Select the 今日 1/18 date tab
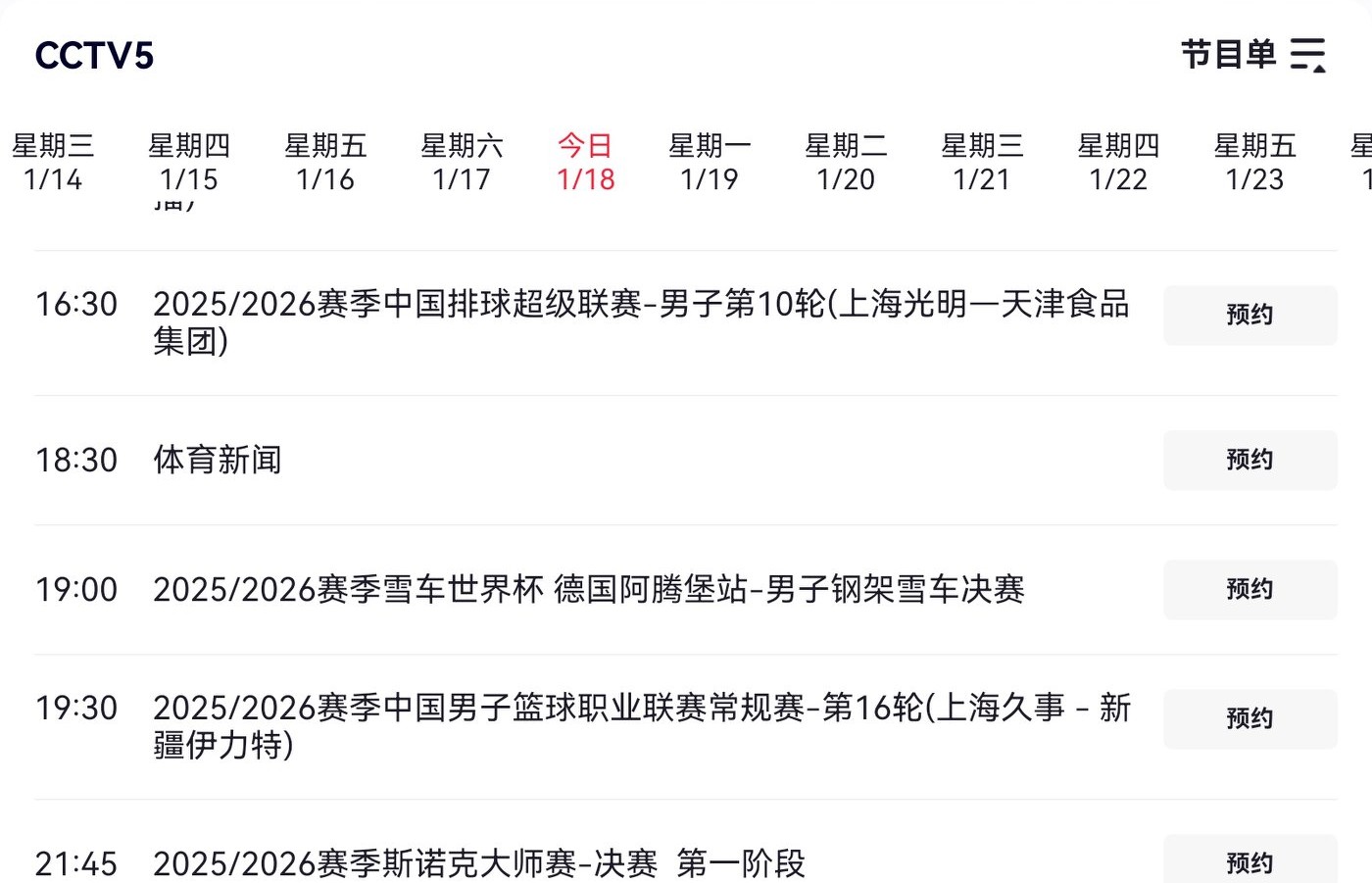The height and width of the screenshot is (883, 1372). point(585,163)
